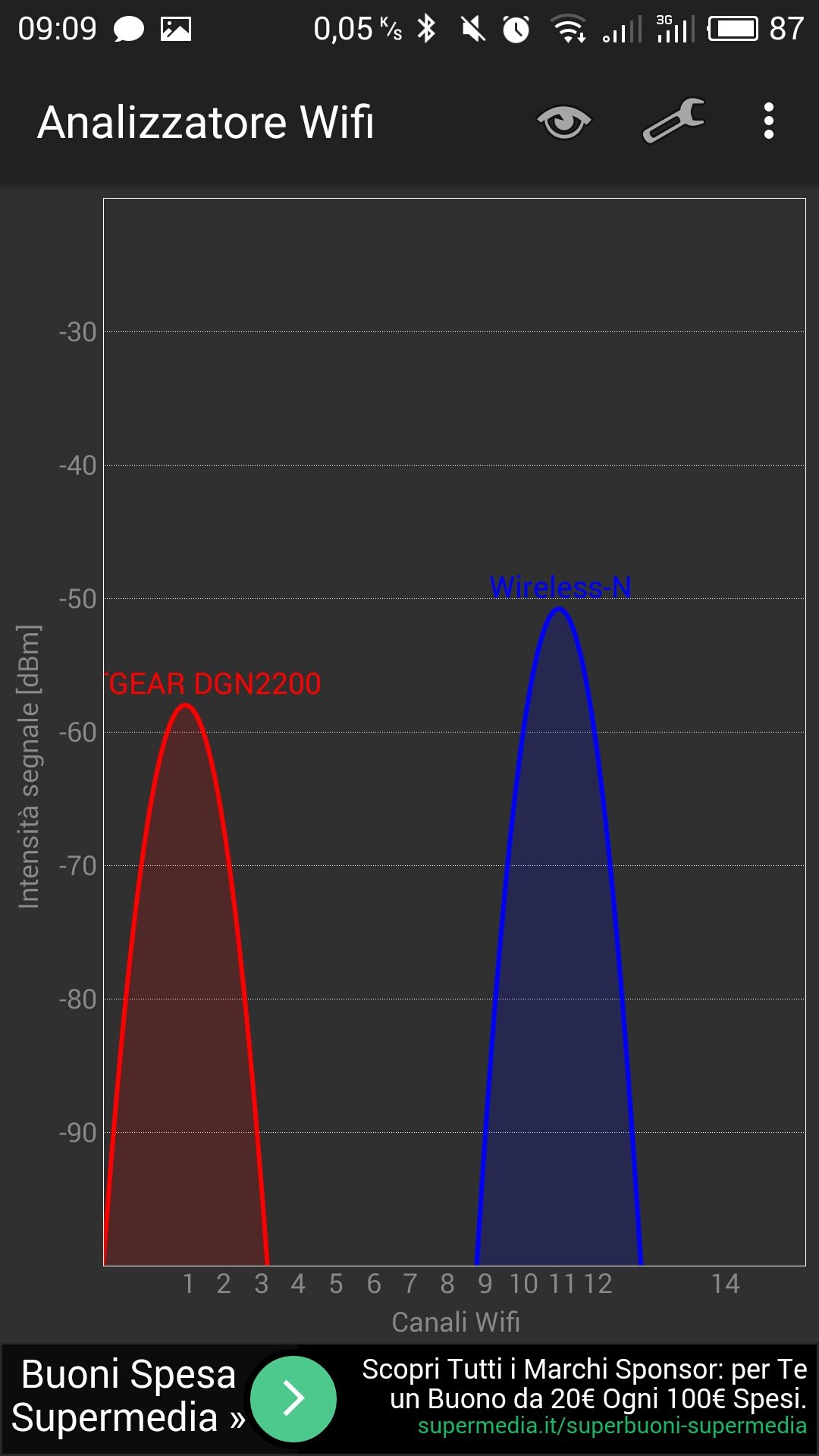Screen dimensions: 819x1456
Task: Visit the supermedia.it/superbuoni-supermedia link
Action: point(612,1426)
